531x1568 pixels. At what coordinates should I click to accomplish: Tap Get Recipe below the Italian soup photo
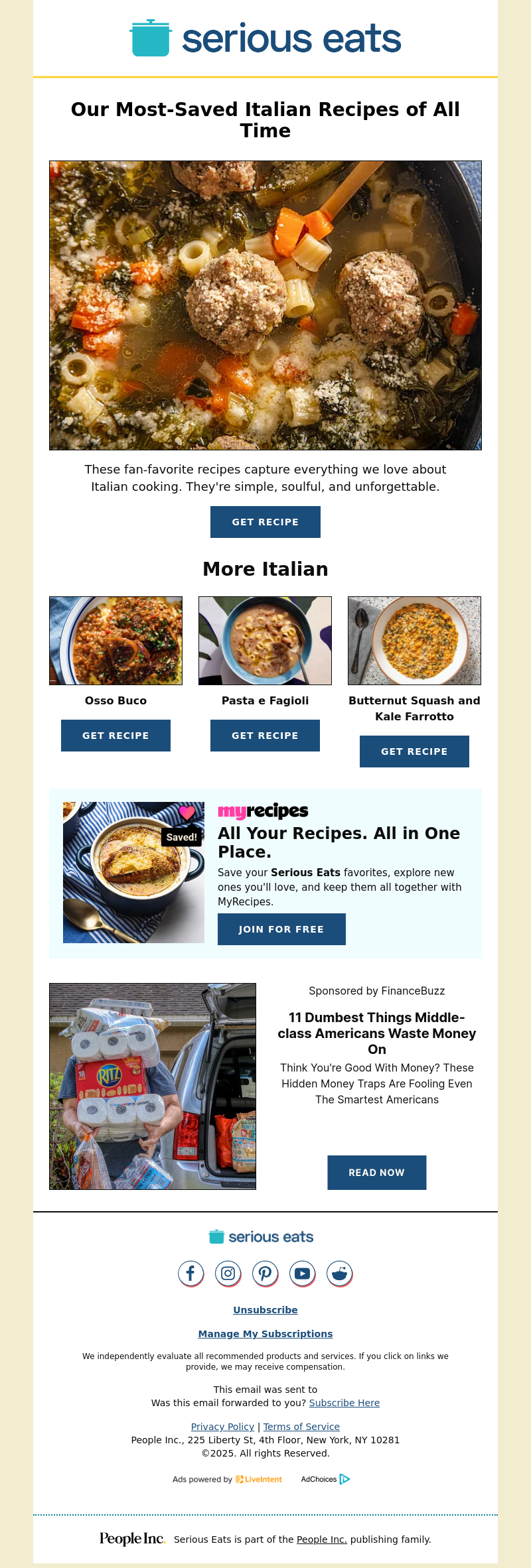pyautogui.click(x=265, y=522)
